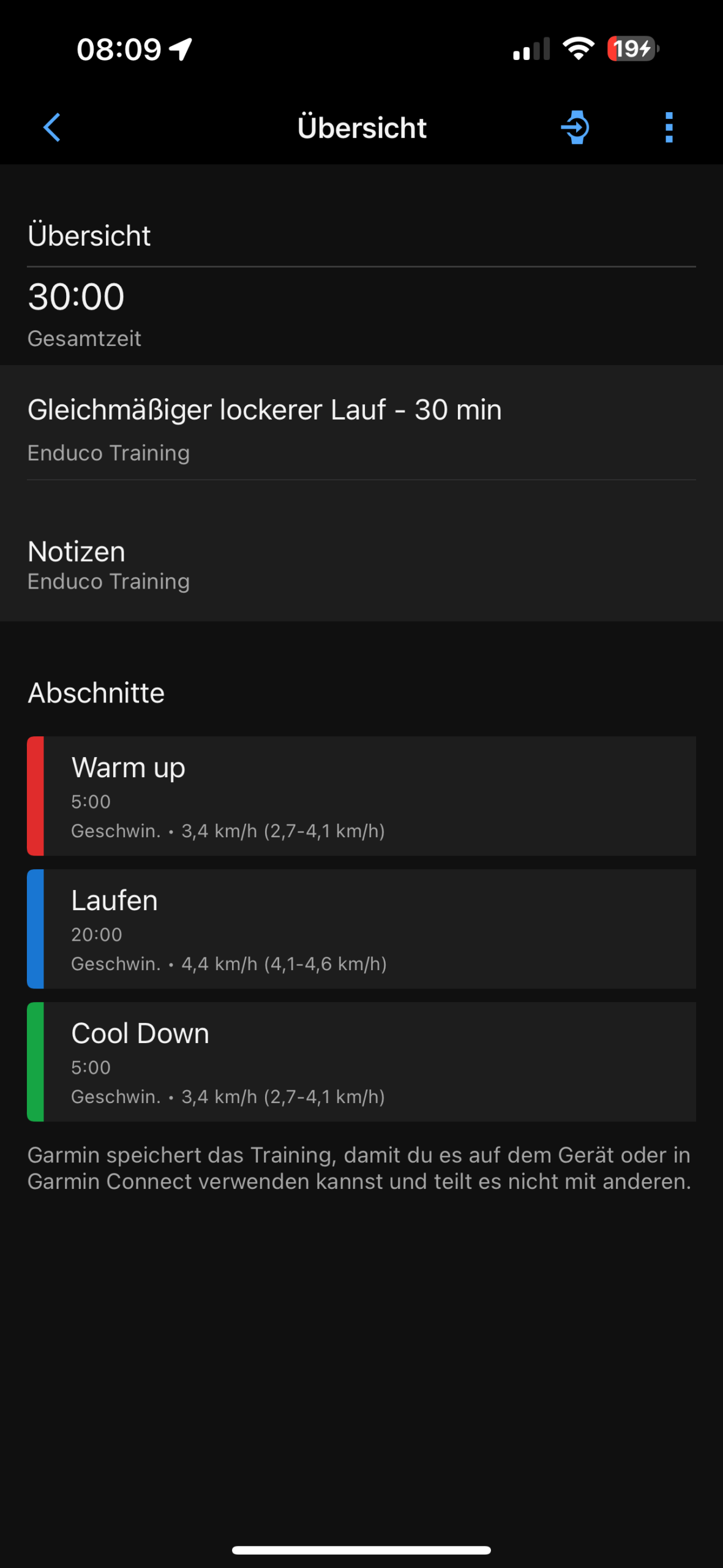
Task: Open the three-dot overflow menu
Action: point(669,127)
